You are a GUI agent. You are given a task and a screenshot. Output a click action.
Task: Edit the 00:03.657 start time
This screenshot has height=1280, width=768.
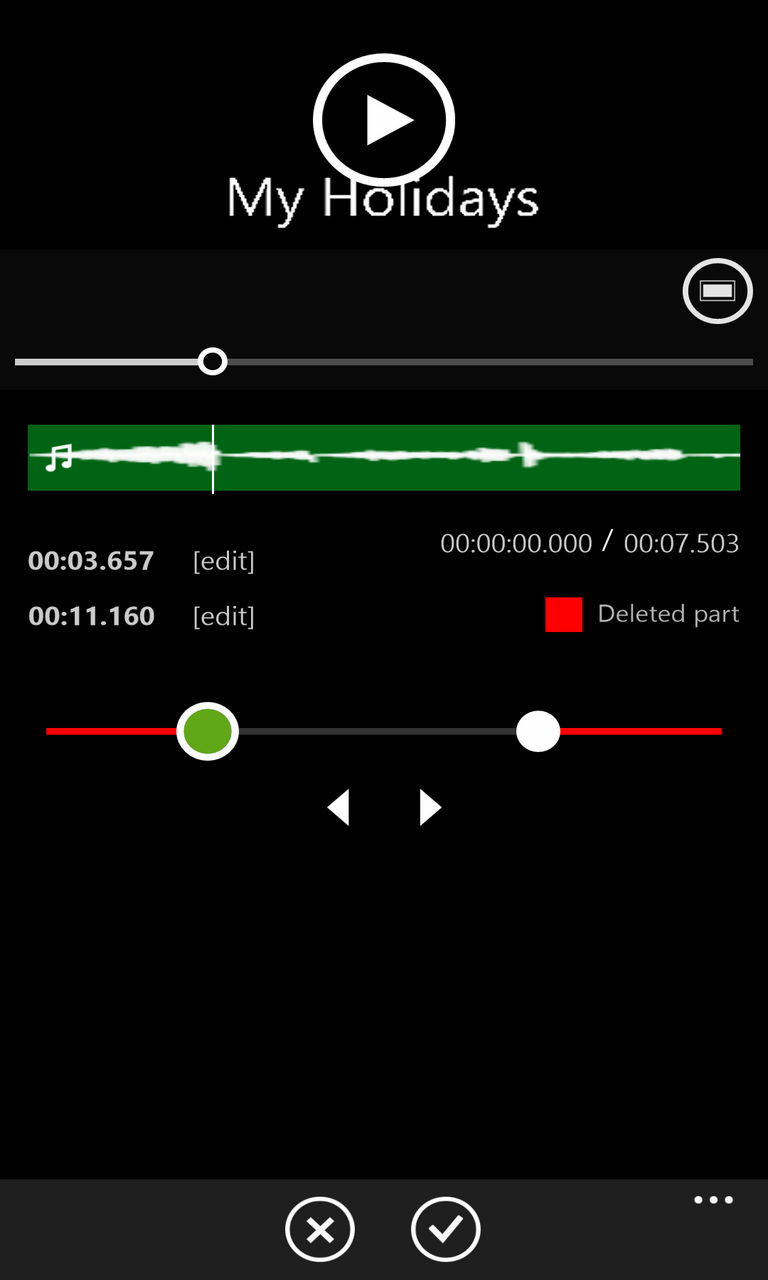[x=224, y=561]
